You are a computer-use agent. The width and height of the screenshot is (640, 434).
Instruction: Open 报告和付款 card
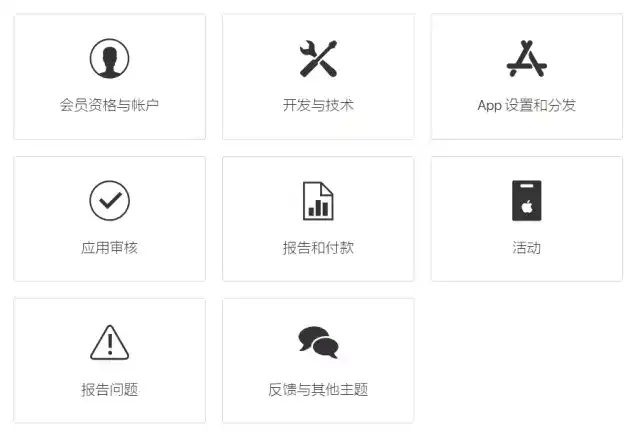[x=318, y=219]
